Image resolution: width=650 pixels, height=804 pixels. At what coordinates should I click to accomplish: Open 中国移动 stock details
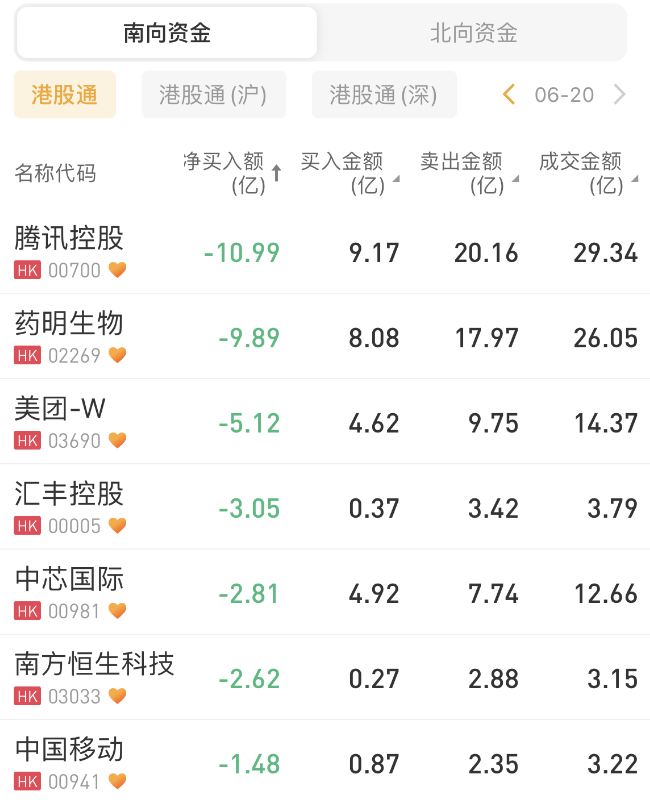70,761
